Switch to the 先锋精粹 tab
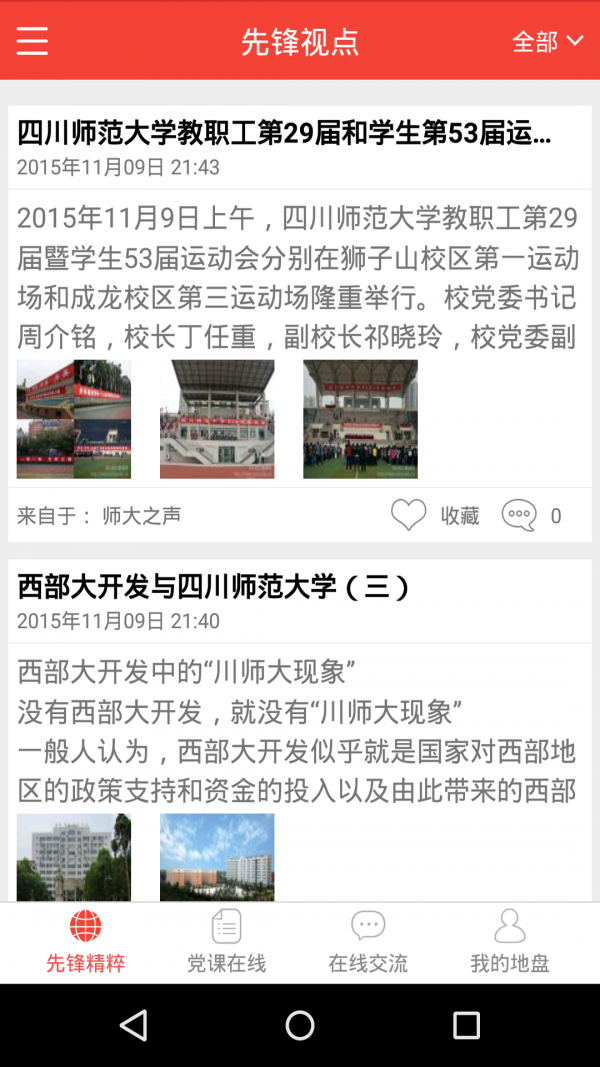 pyautogui.click(x=86, y=942)
